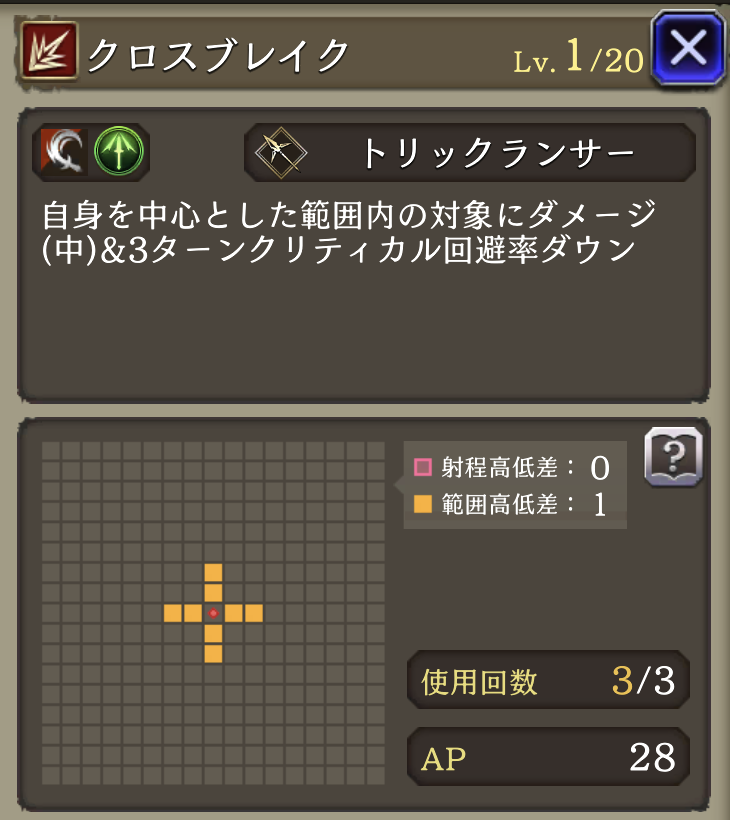Open the range help book icon
Viewport: 730px width, 820px height.
click(673, 458)
